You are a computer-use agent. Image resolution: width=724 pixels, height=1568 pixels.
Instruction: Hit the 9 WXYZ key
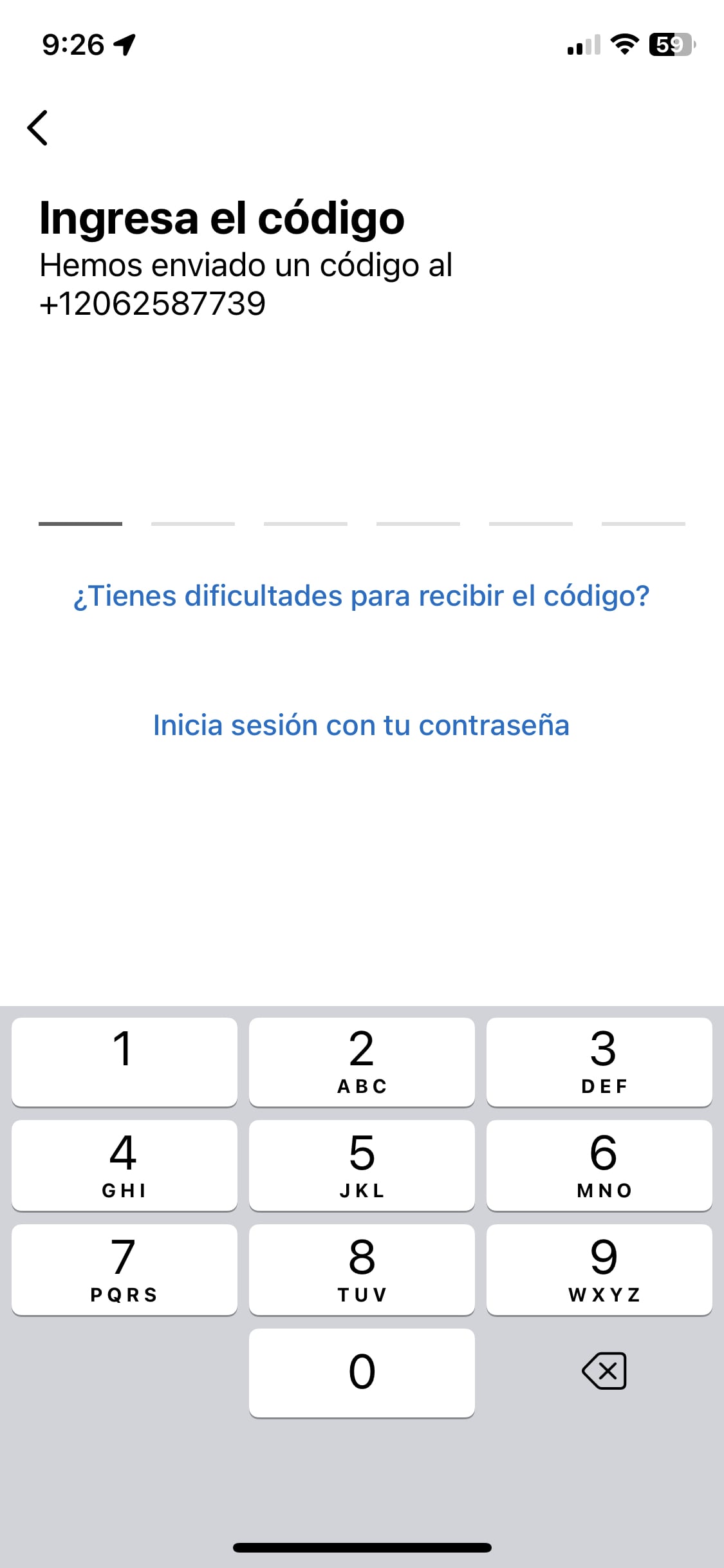pos(599,1269)
